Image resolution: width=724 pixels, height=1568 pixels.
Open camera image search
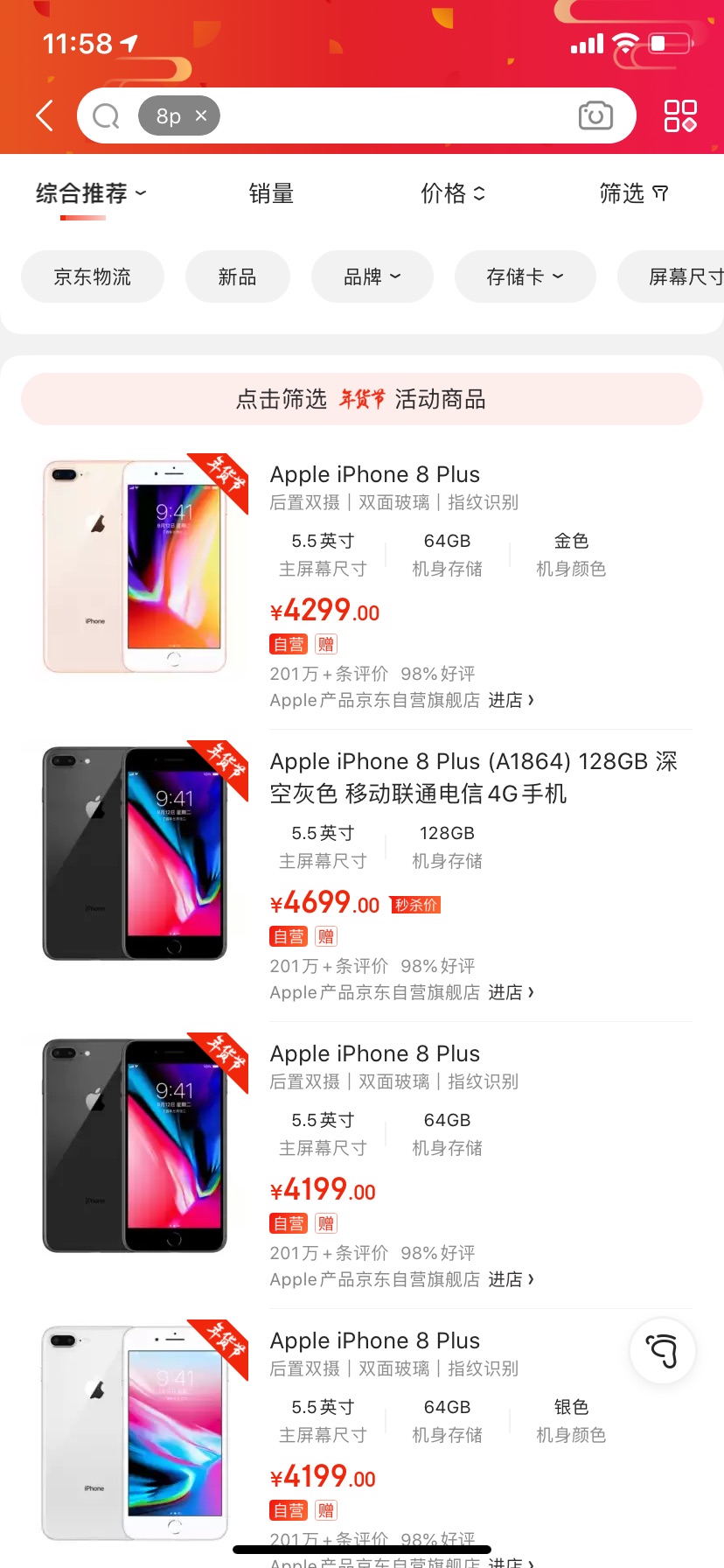coord(595,115)
